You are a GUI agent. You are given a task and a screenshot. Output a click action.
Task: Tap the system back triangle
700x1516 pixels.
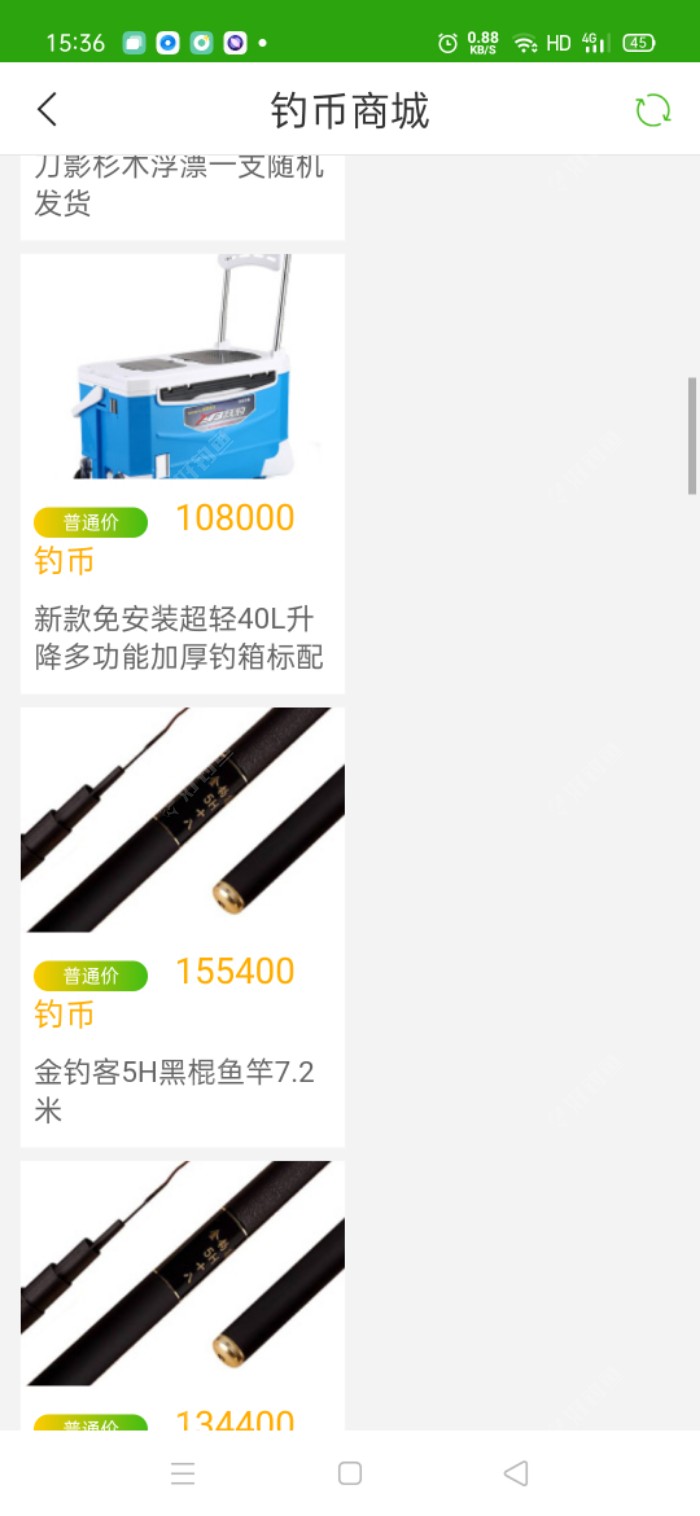[515, 1473]
